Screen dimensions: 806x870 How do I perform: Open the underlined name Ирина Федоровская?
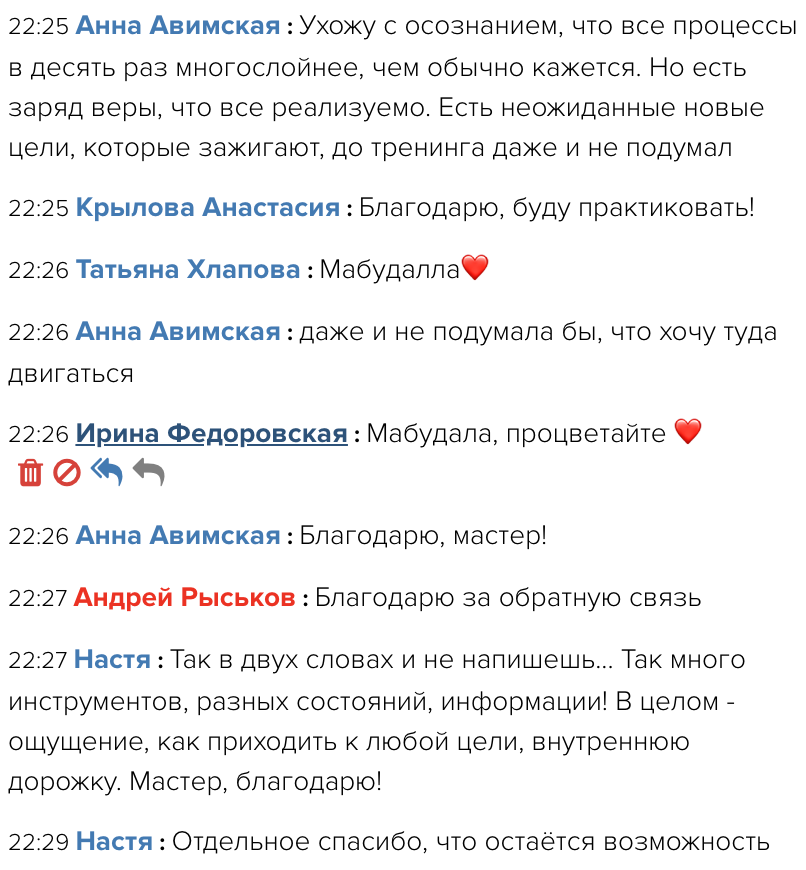point(211,434)
